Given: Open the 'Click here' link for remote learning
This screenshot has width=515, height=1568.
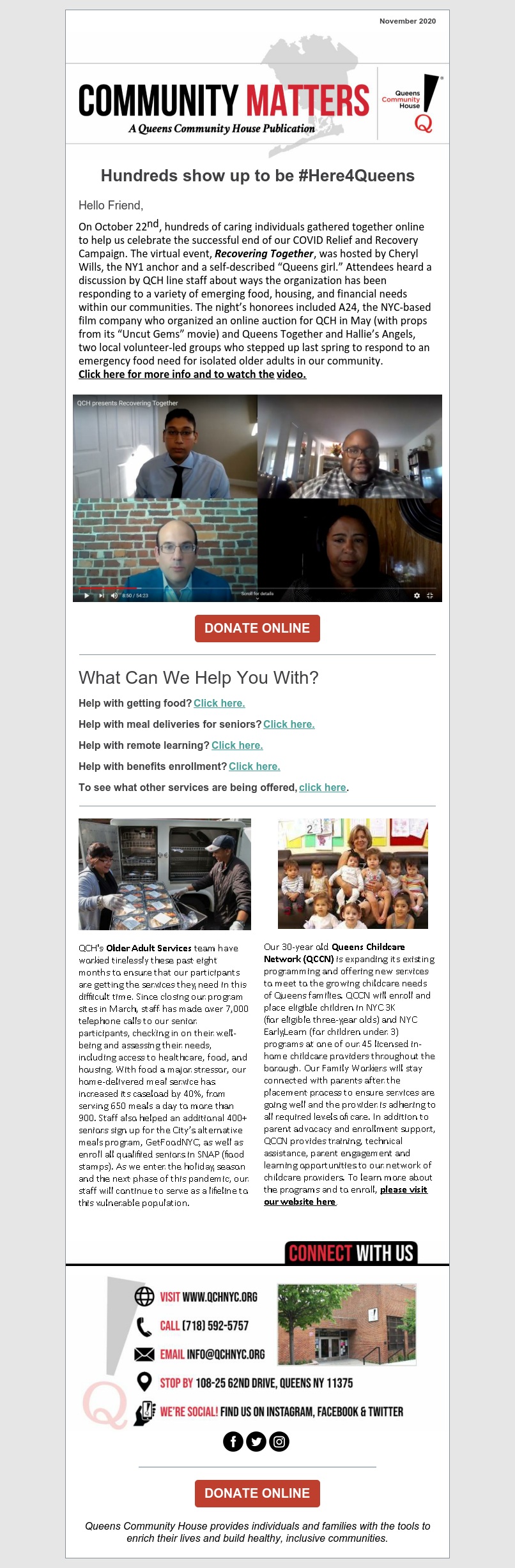Looking at the screenshot, I should point(237,745).
